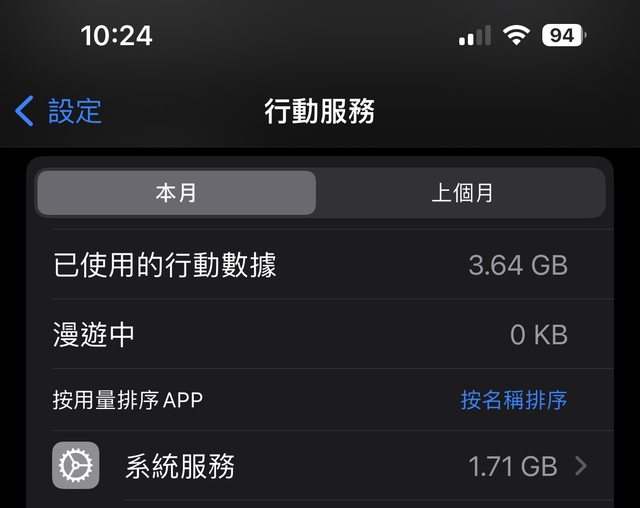This screenshot has width=640, height=508.
Task: Go back to 設定
Action: pyautogui.click(x=59, y=111)
